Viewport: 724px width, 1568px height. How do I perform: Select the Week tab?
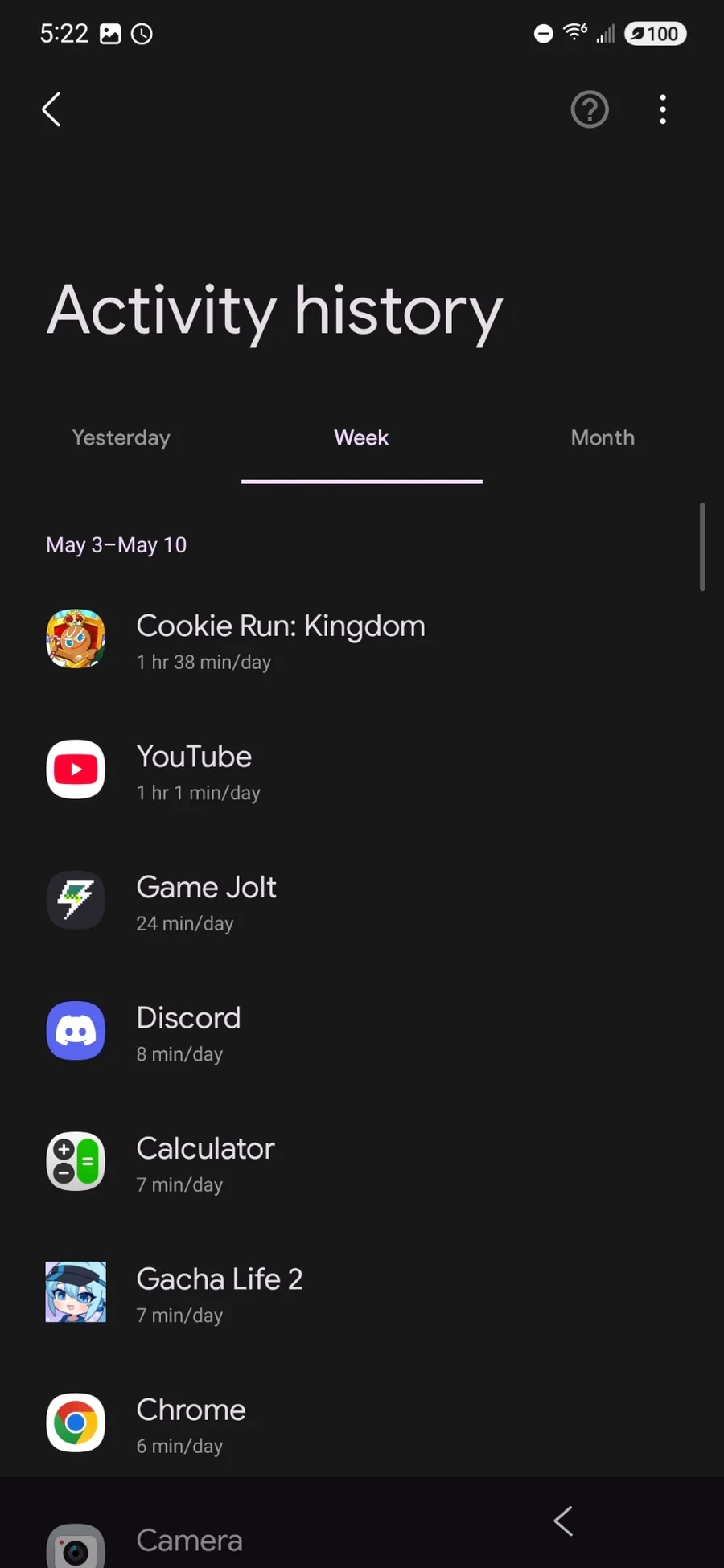point(361,438)
